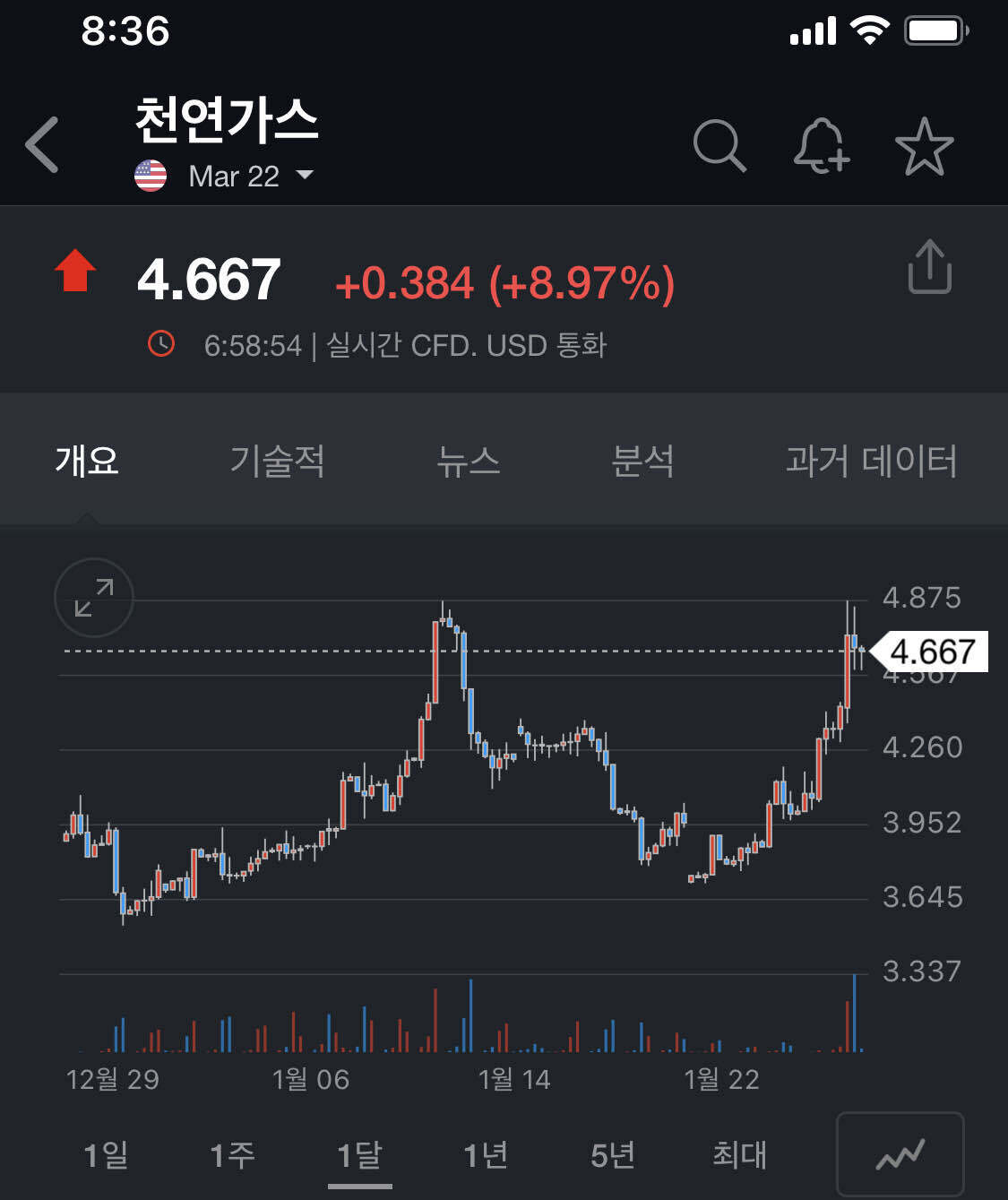Tap the tallest blue volume bar

point(857,1011)
